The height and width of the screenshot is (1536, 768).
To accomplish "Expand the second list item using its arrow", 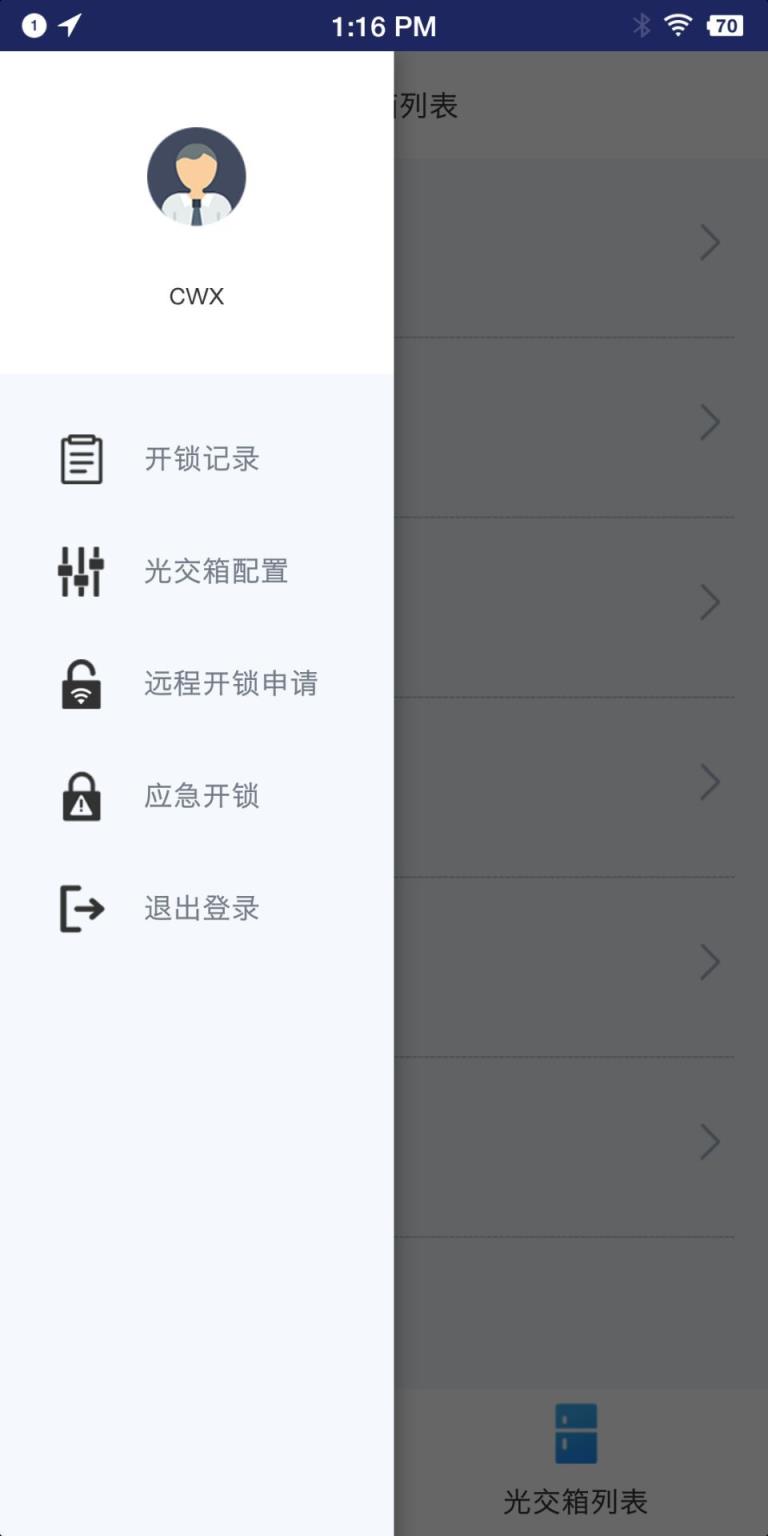I will 710,422.
